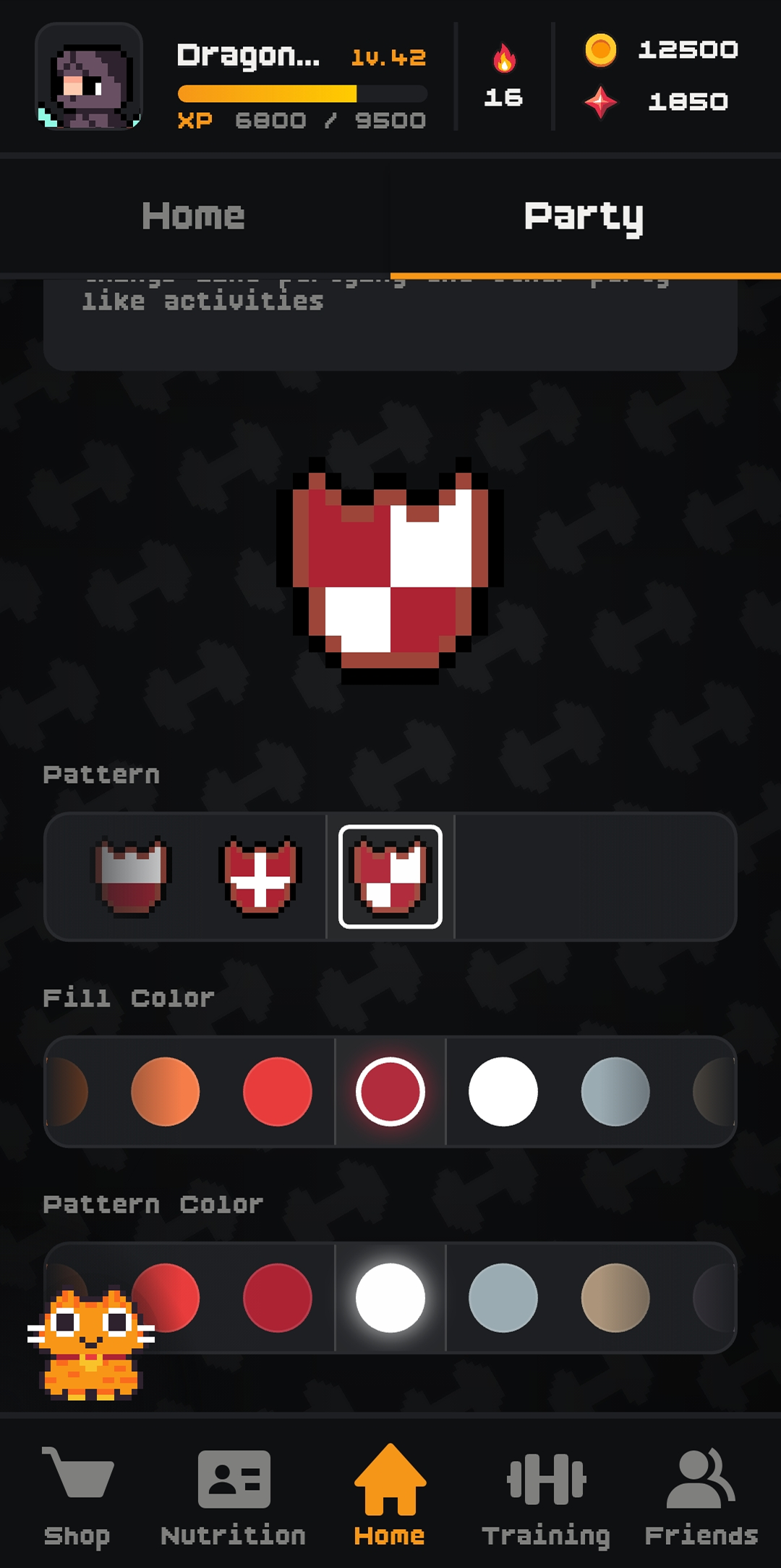Screen dimensions: 781x1568
Task: Set pattern color to tan
Action: 615,1297
